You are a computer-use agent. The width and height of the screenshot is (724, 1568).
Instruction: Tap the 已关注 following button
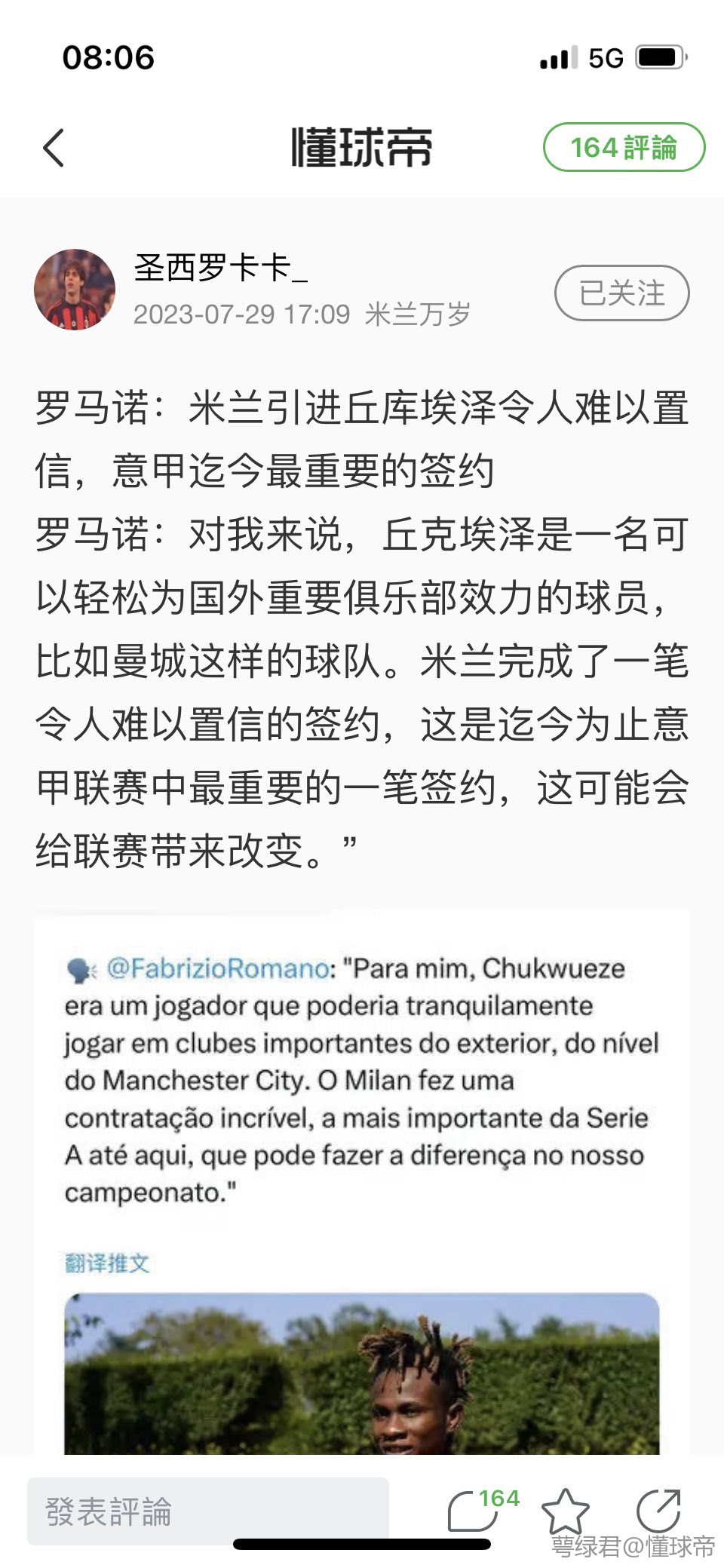click(x=622, y=293)
